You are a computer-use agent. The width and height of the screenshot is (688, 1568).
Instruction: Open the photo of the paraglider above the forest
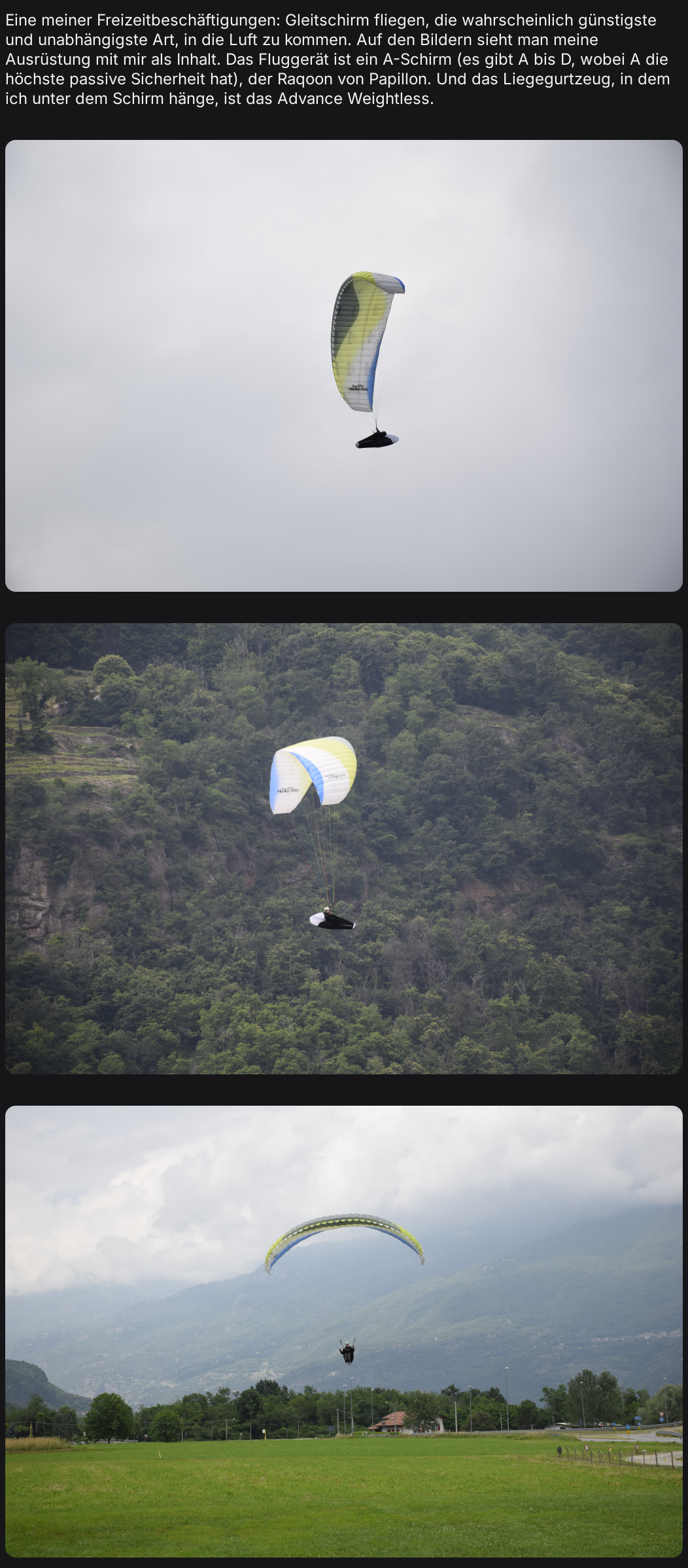[x=344, y=848]
